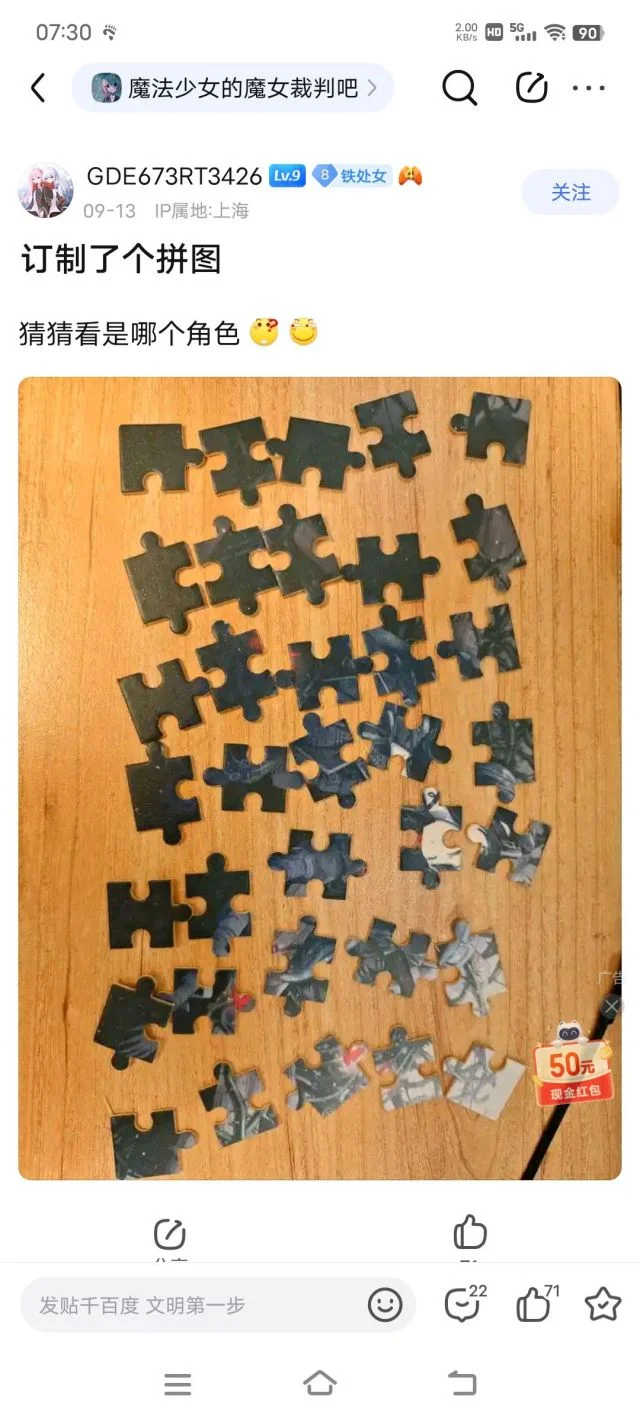Open search from the top bar

459,88
